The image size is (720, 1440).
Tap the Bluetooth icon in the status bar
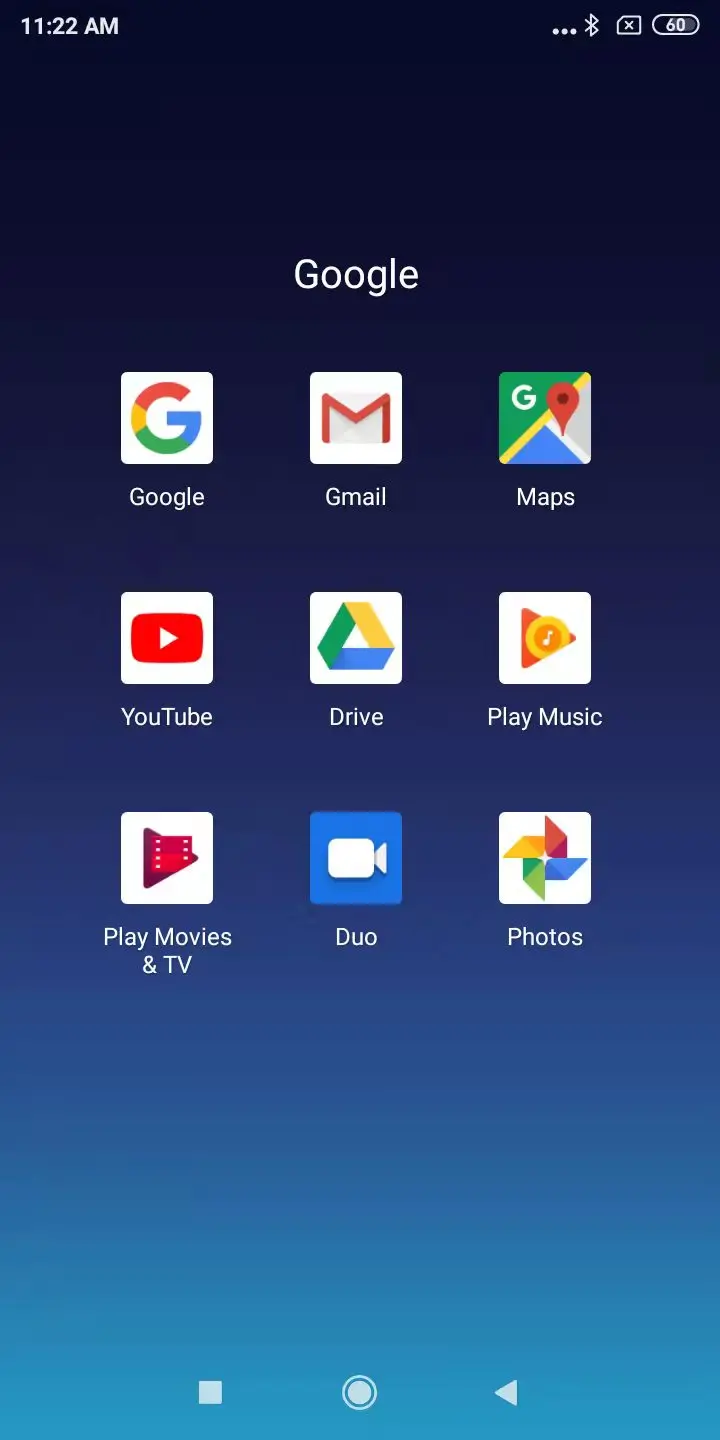coord(591,26)
